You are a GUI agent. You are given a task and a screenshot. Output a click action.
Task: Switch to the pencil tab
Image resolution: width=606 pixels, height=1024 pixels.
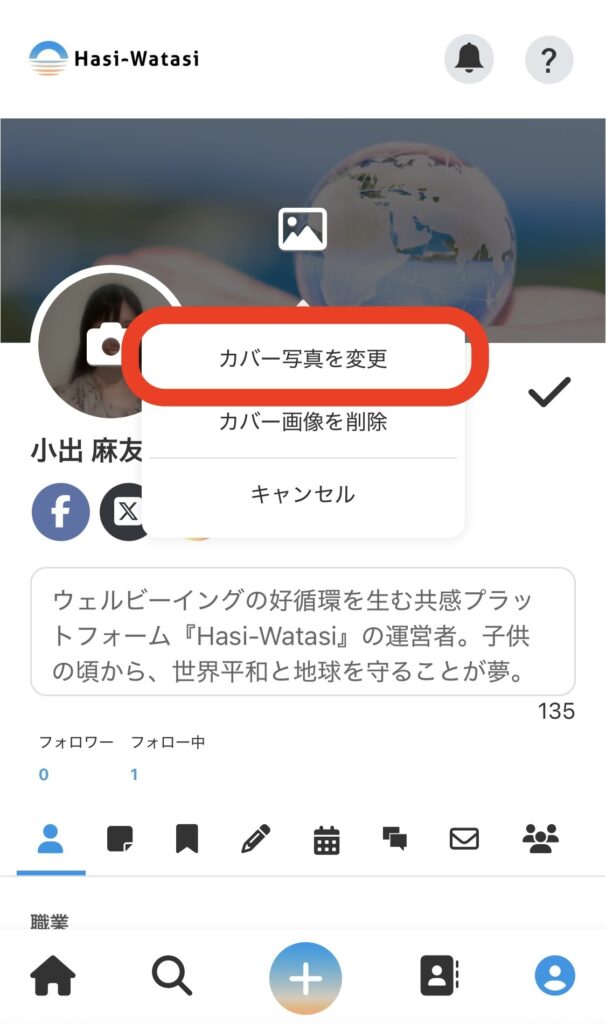pyautogui.click(x=256, y=839)
